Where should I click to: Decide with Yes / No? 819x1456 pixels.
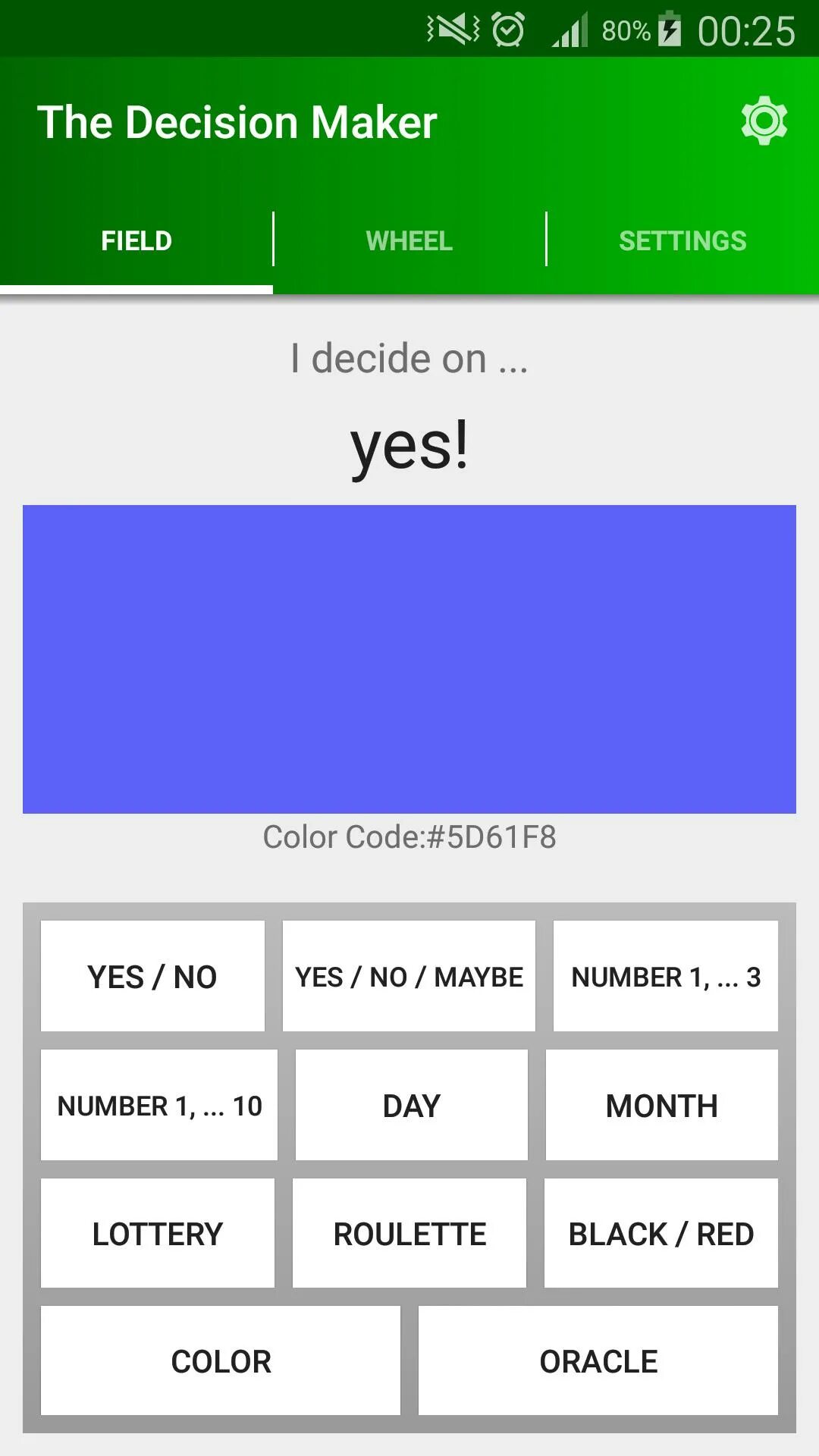coord(152,977)
